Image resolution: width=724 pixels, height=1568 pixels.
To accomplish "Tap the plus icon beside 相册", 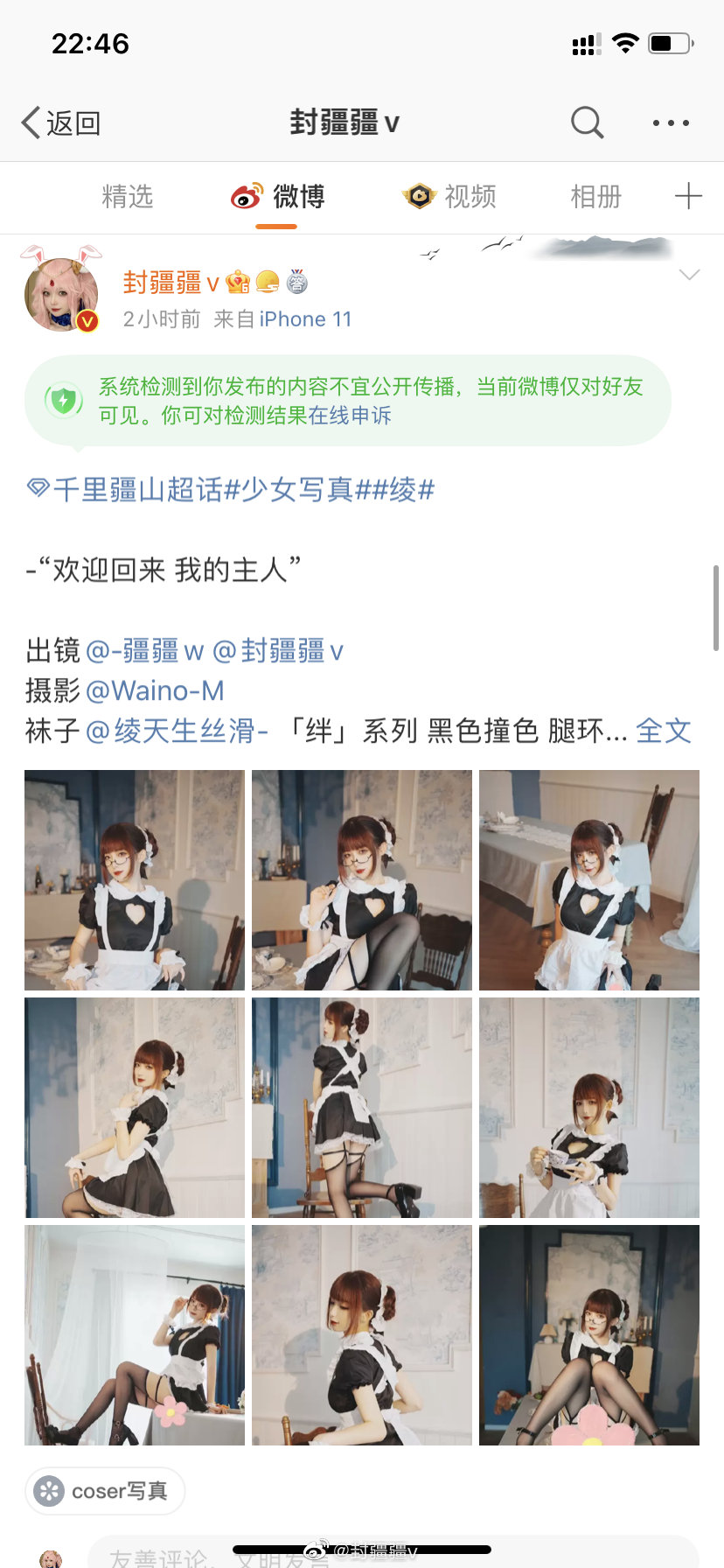I will (688, 196).
